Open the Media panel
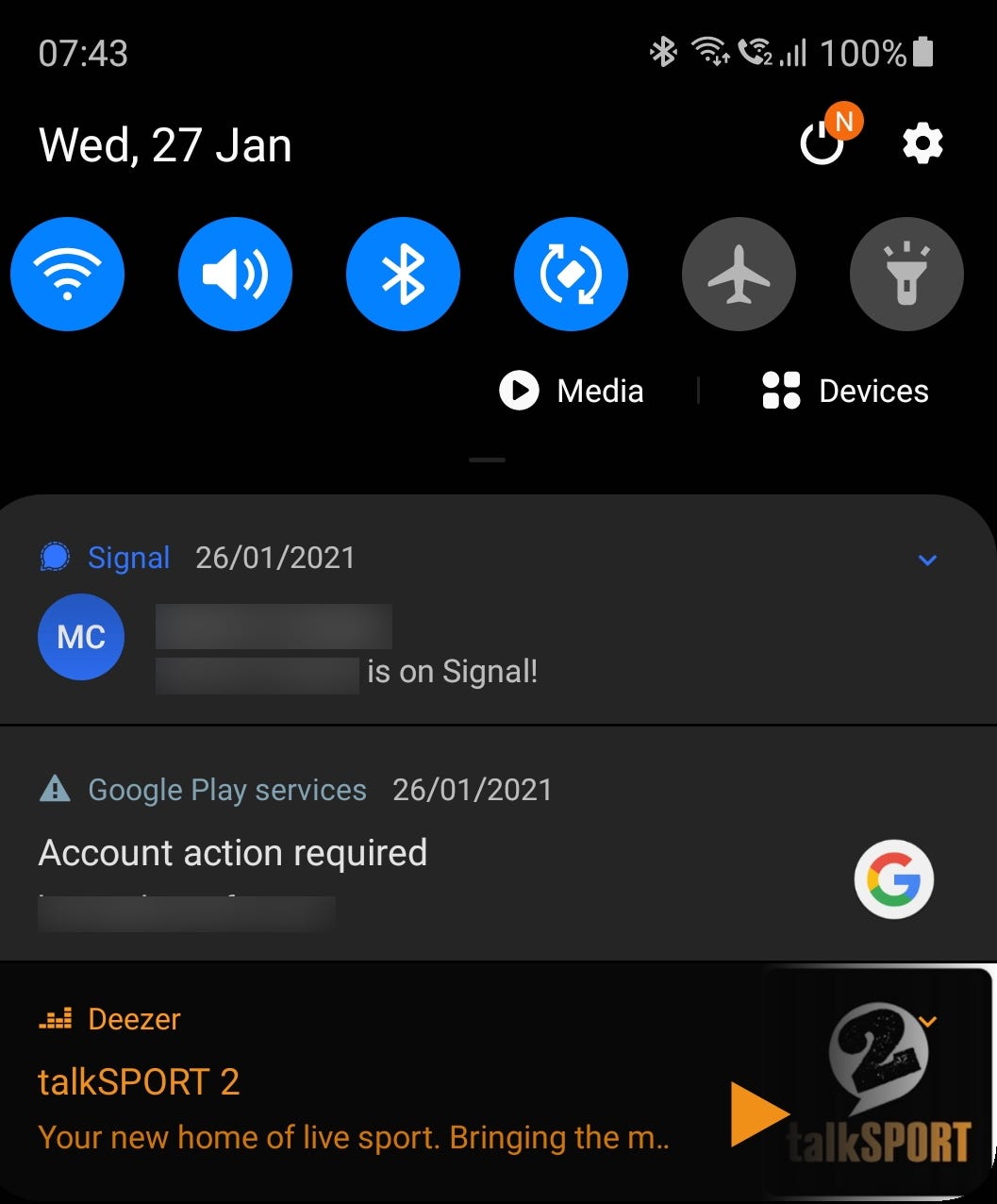 pyautogui.click(x=573, y=391)
